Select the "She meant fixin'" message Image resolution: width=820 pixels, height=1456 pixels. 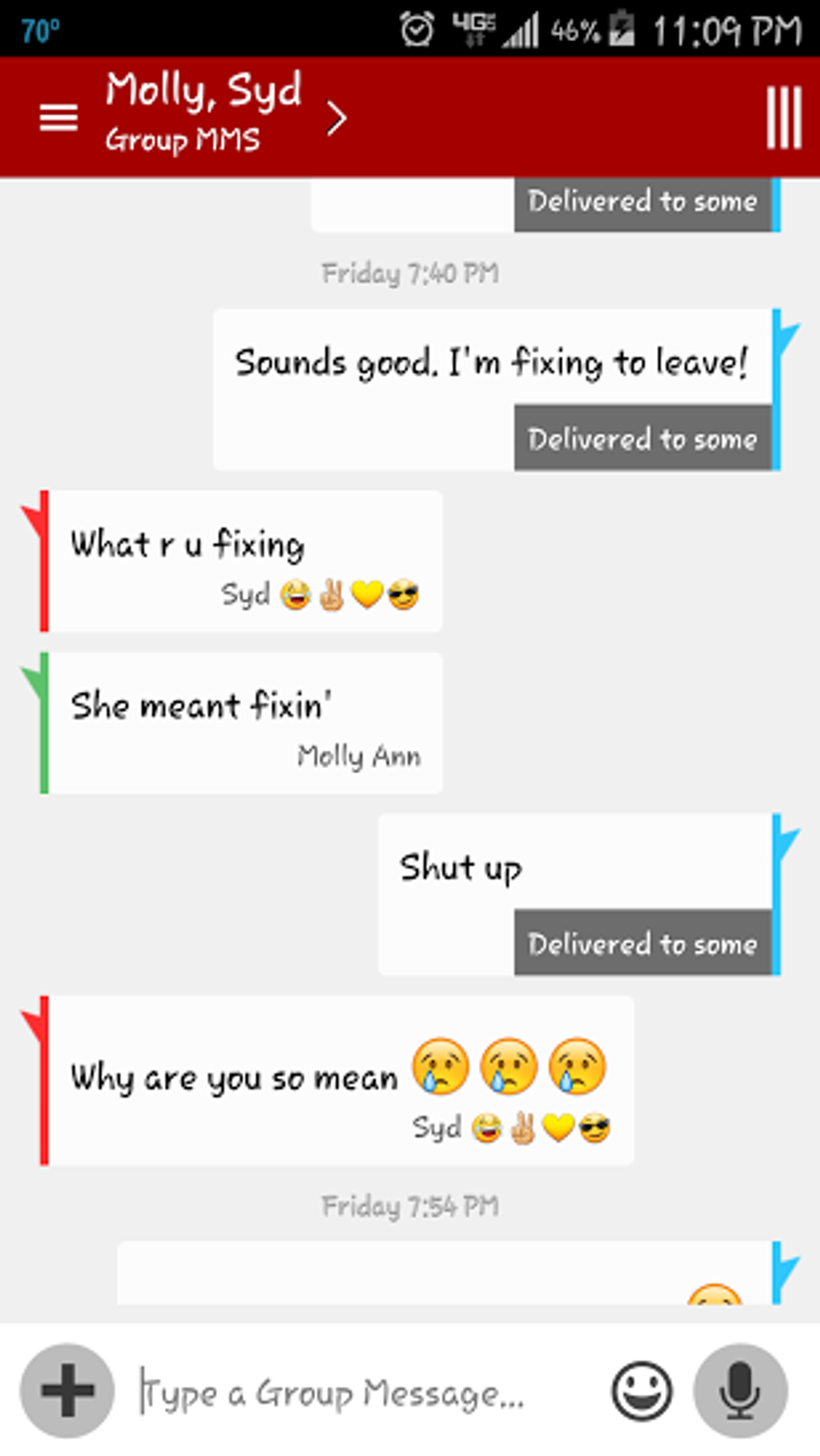point(243,722)
